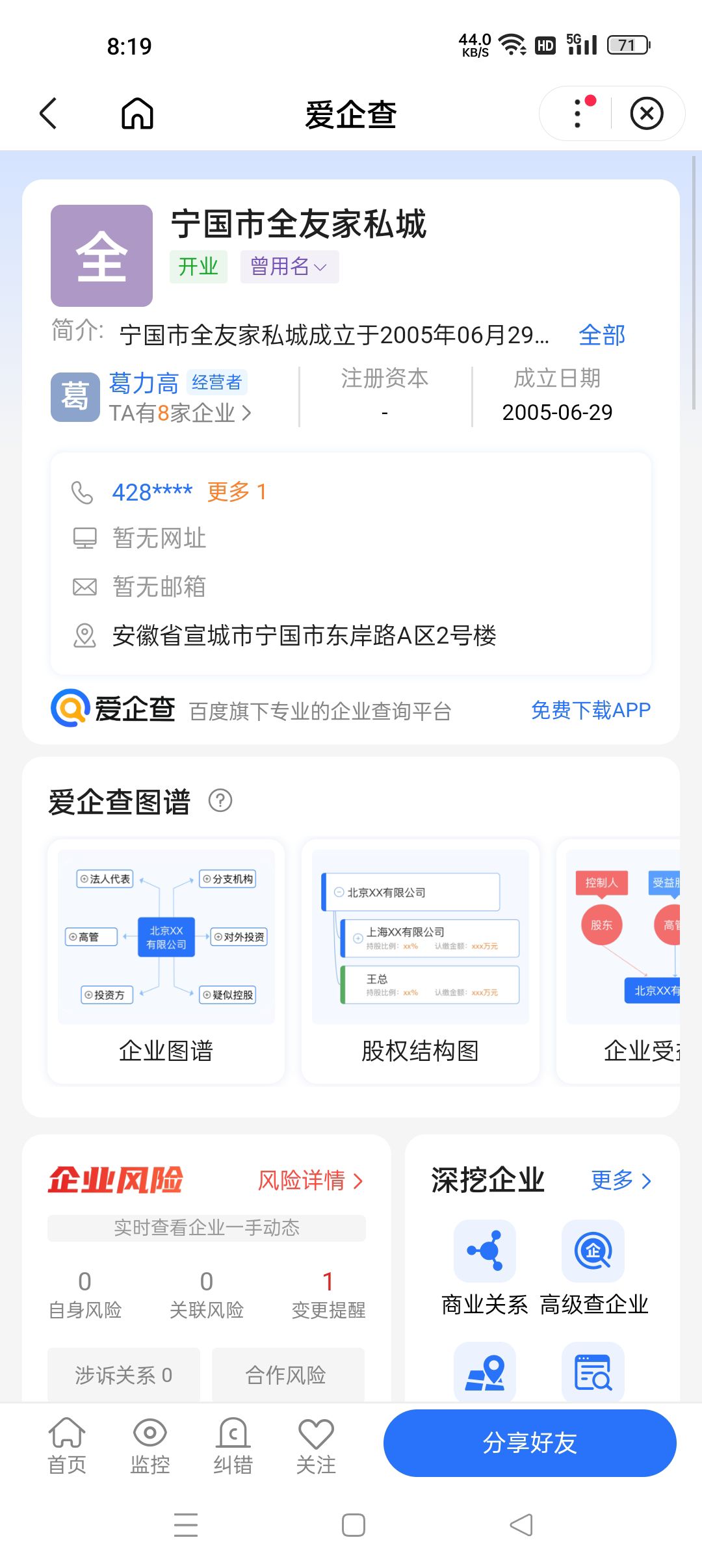Image resolution: width=702 pixels, height=1568 pixels.
Task: Call the phone number 428****
Action: (x=152, y=492)
